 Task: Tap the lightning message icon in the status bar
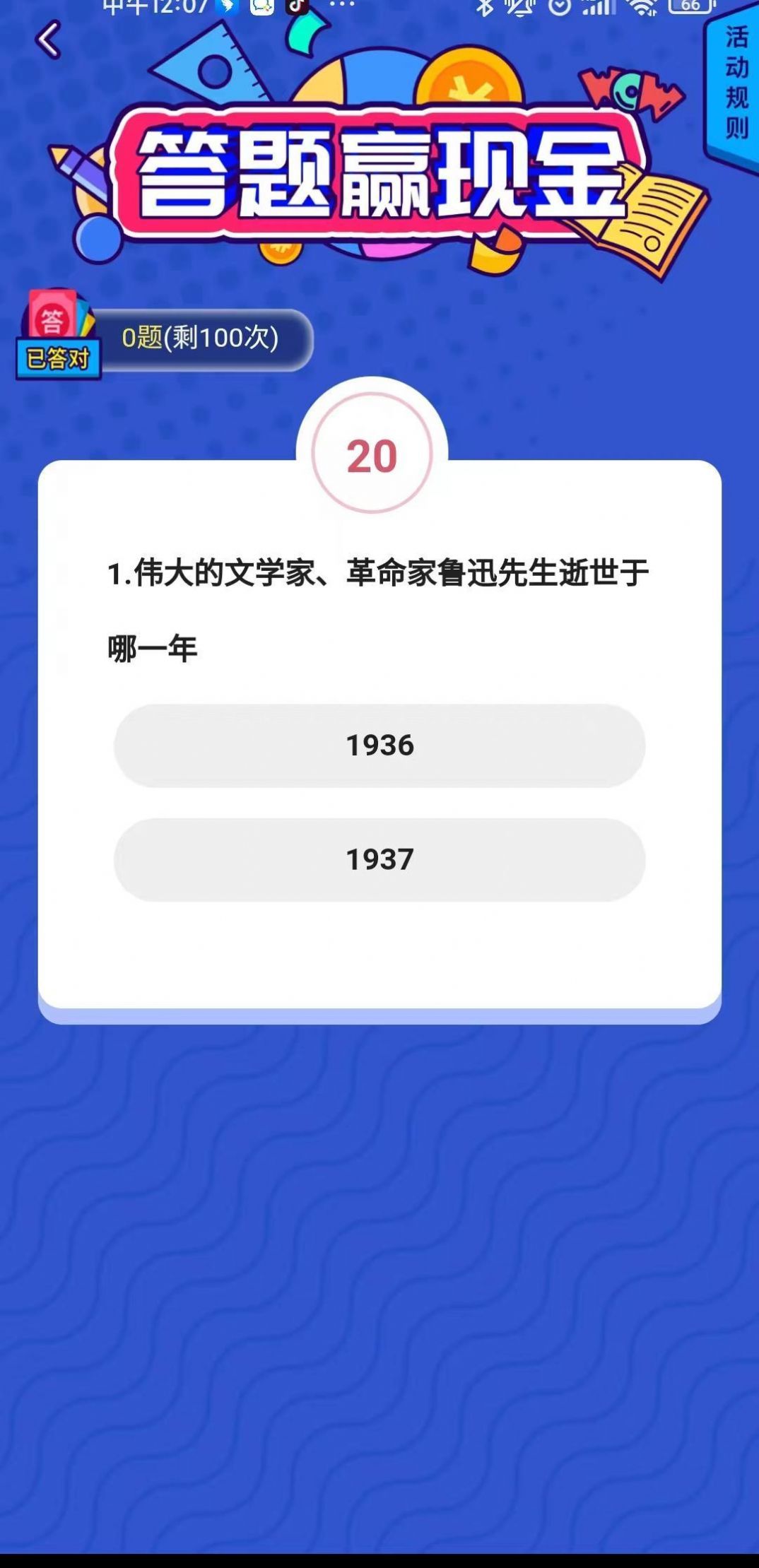(x=226, y=7)
